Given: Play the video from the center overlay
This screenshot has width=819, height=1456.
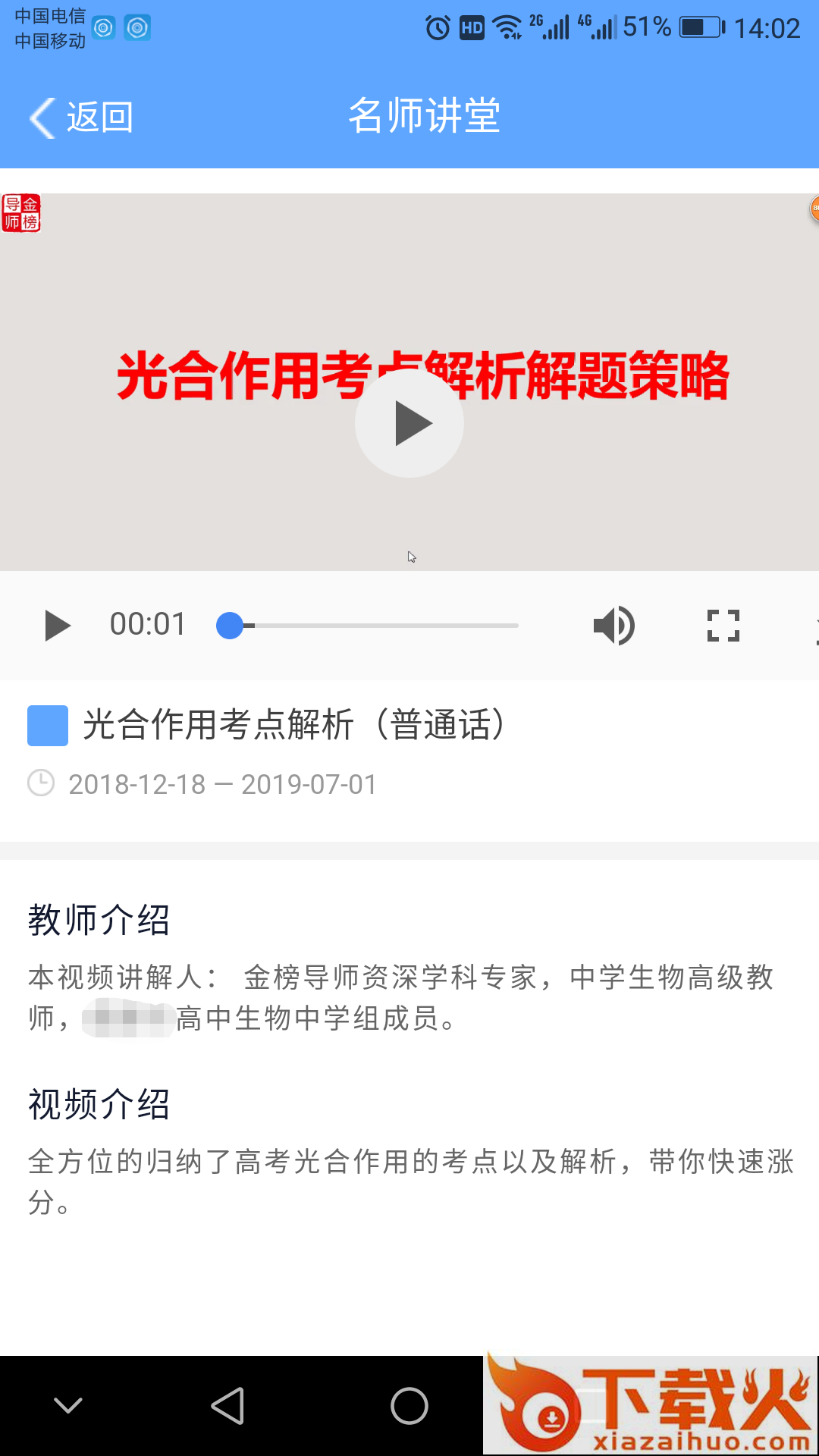Looking at the screenshot, I should tap(409, 423).
